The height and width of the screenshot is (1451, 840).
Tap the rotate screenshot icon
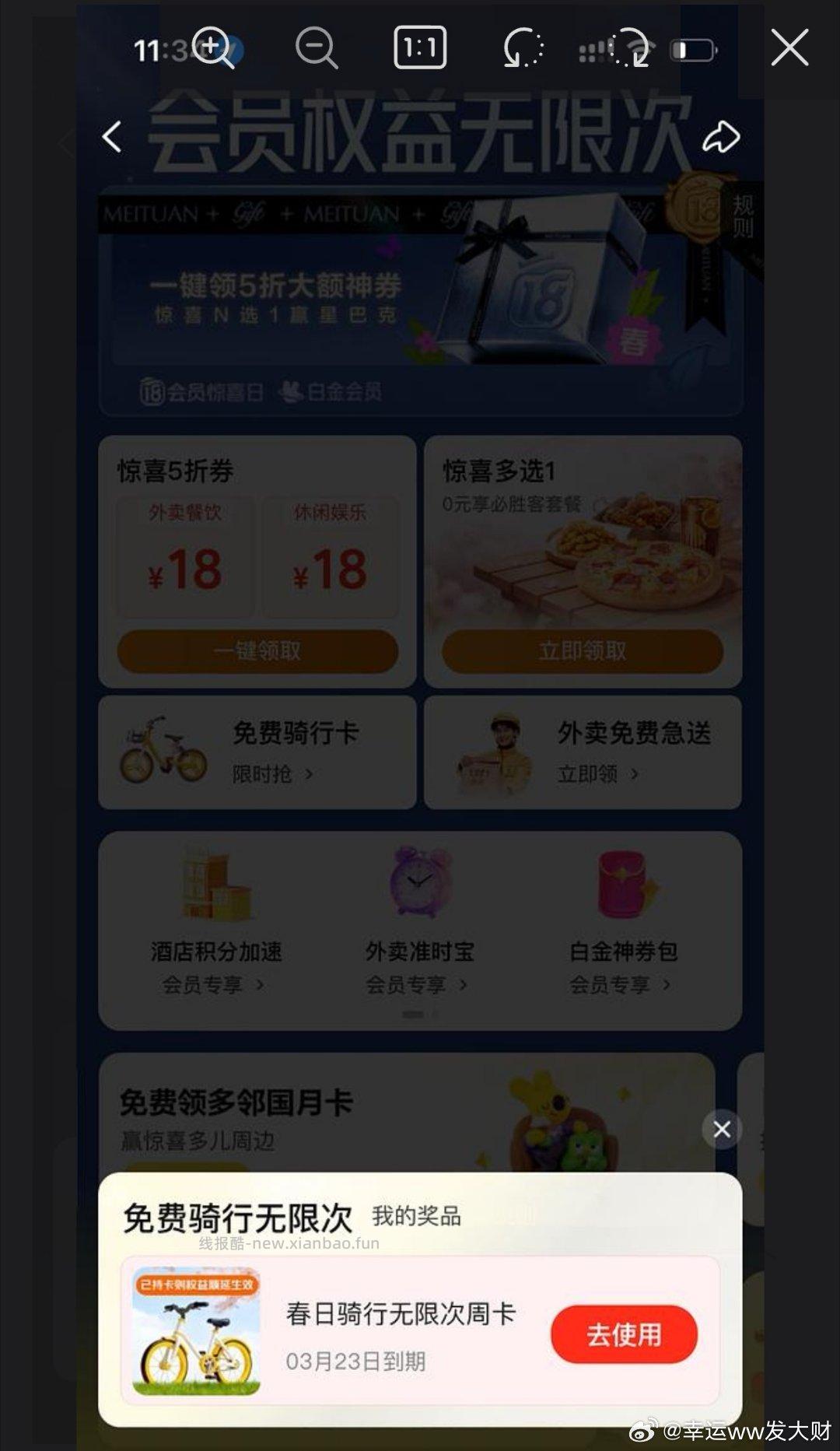(x=523, y=48)
